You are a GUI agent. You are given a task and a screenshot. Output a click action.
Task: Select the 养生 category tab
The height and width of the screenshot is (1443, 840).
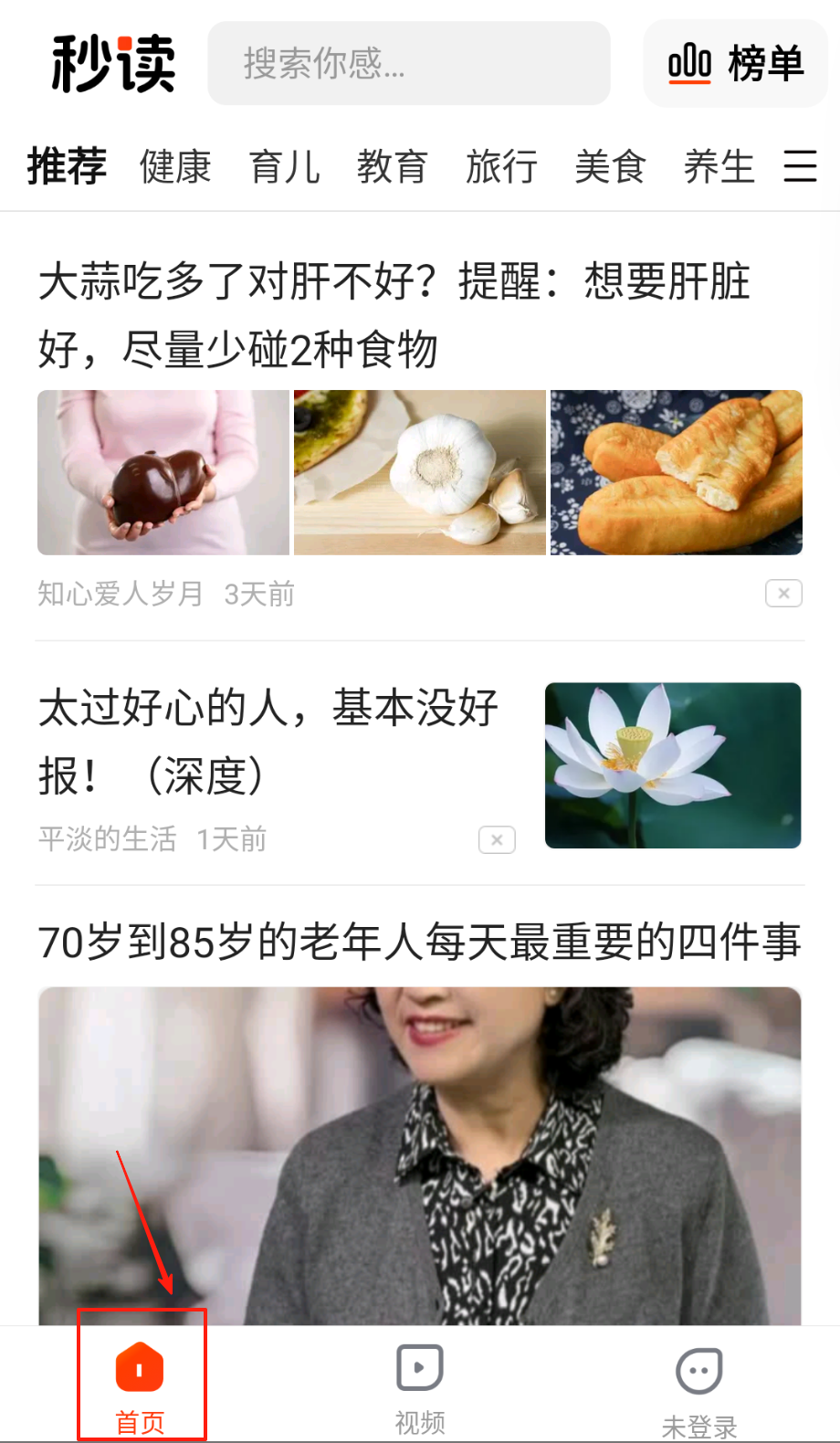tap(719, 167)
